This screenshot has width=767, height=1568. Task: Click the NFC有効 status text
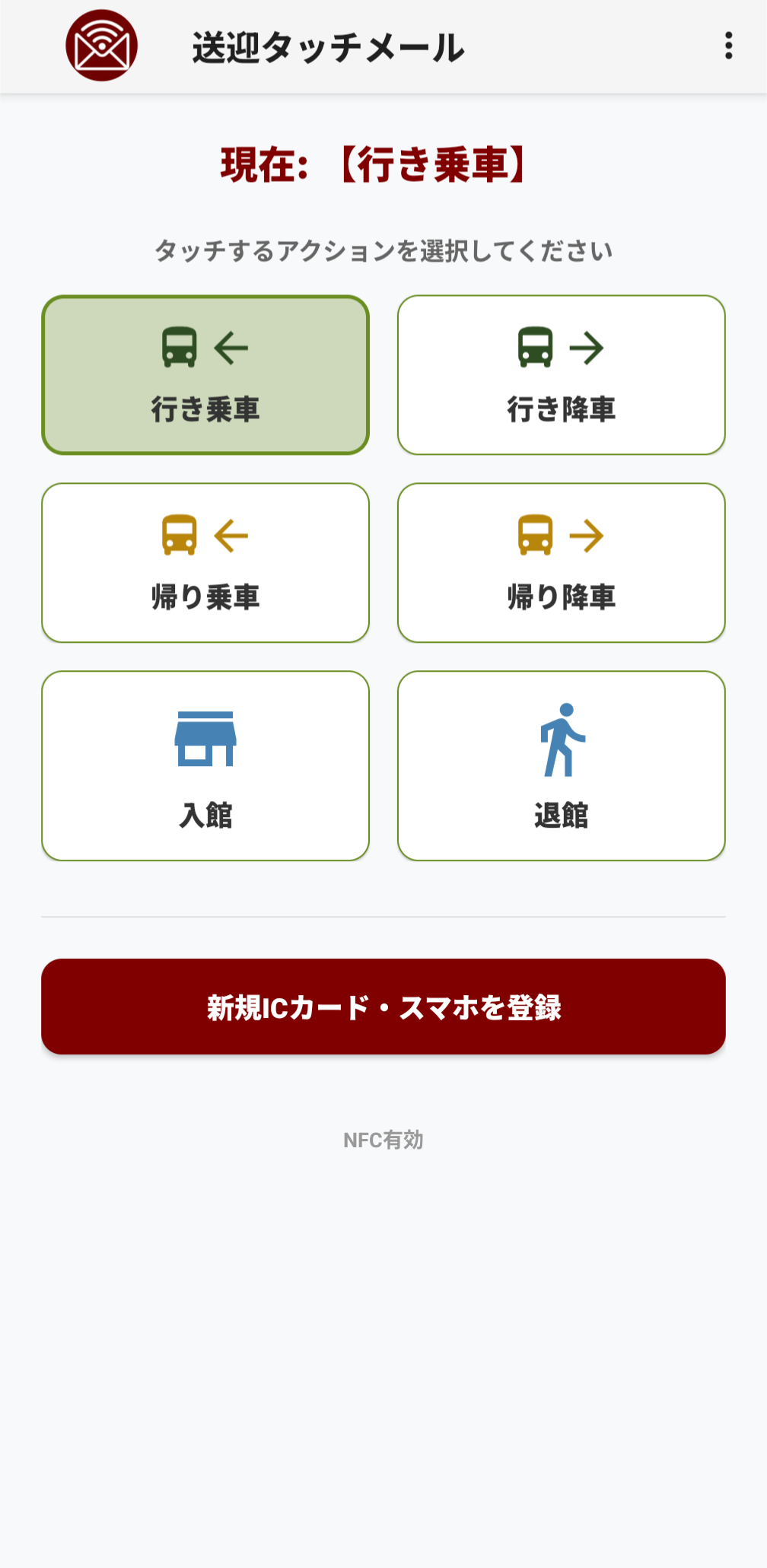pos(383,1140)
